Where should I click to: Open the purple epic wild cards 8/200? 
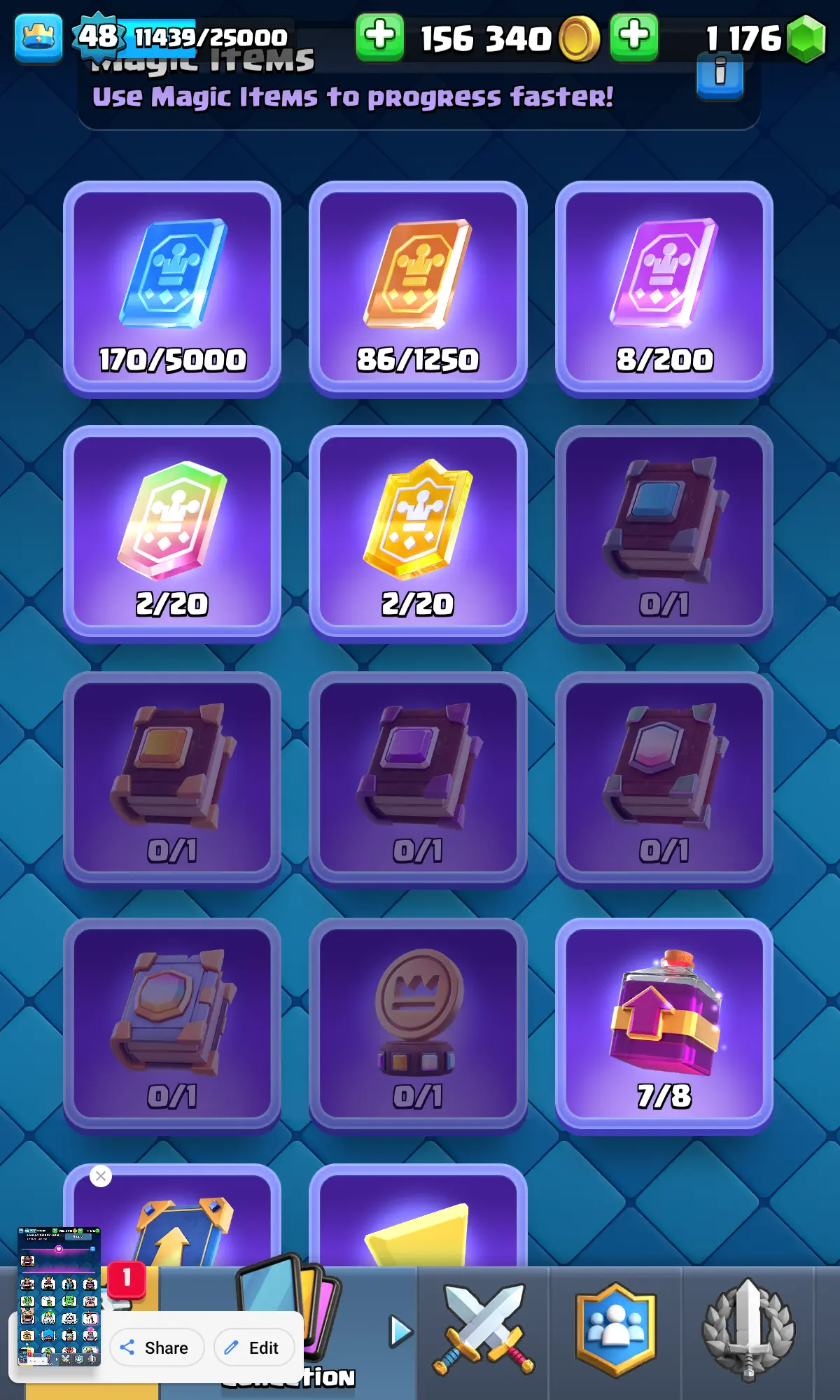click(x=664, y=289)
